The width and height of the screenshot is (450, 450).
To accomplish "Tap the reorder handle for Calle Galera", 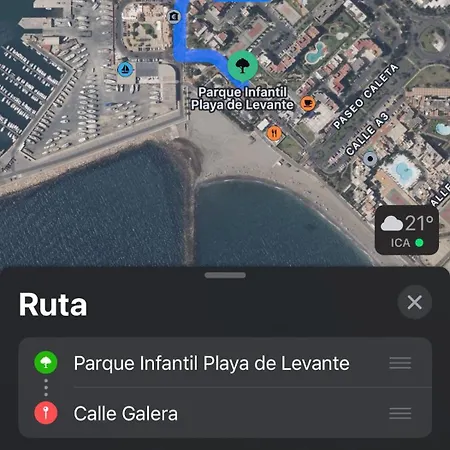I will coord(400,413).
